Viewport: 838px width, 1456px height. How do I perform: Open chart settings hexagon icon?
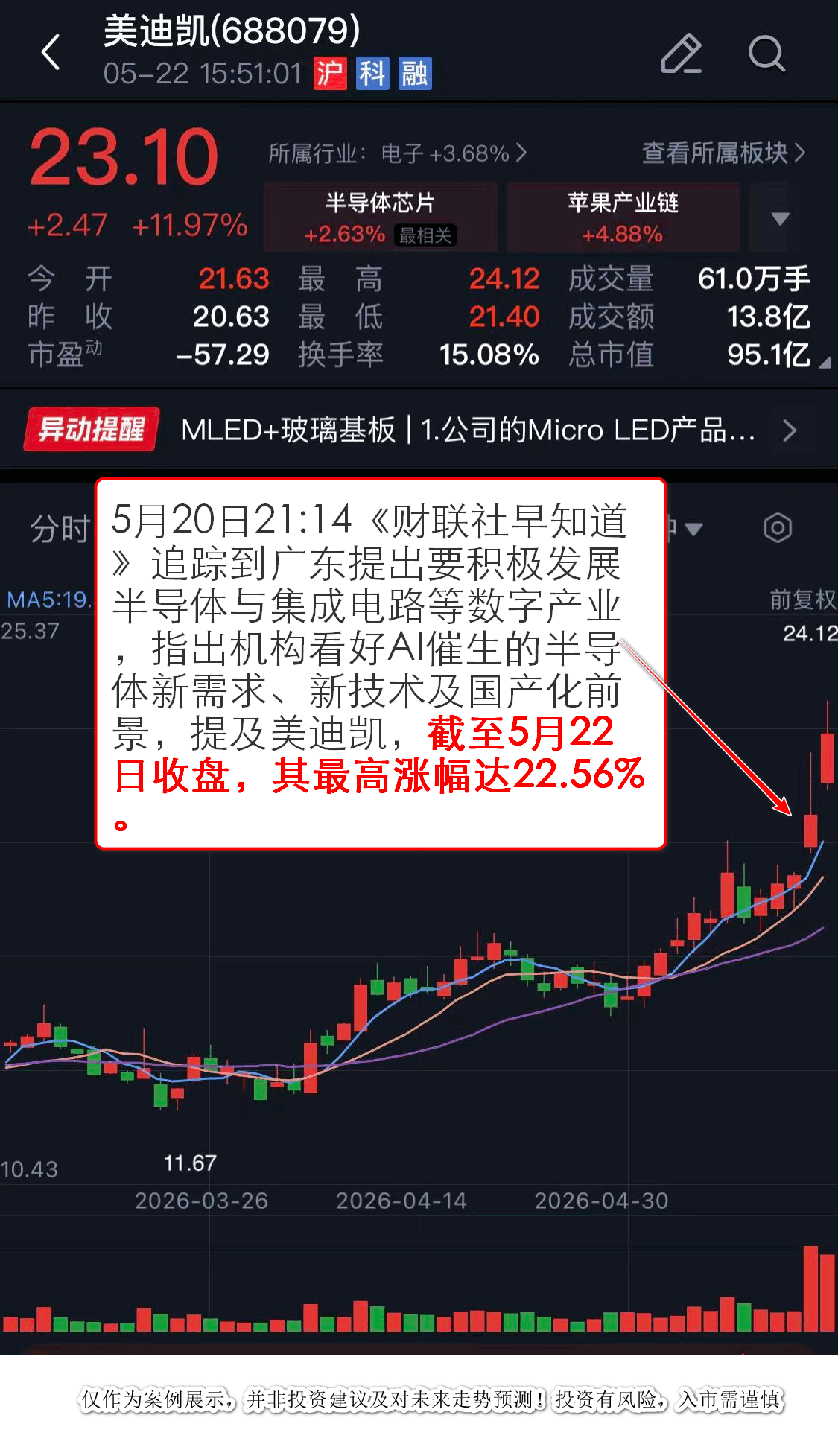(x=778, y=528)
